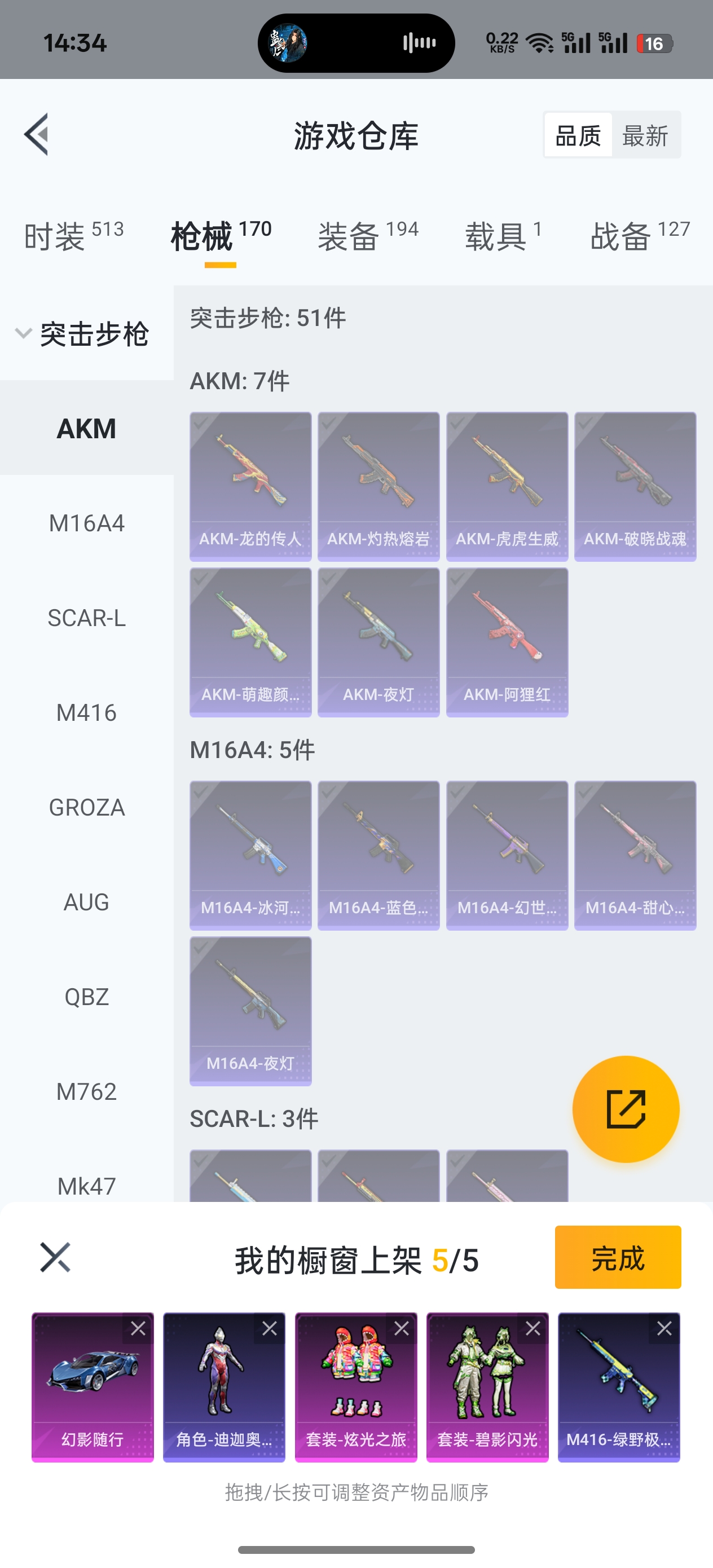Screen dimensions: 713x1568
Task: Tap 完成 to finish the showcase
Action: click(618, 1258)
